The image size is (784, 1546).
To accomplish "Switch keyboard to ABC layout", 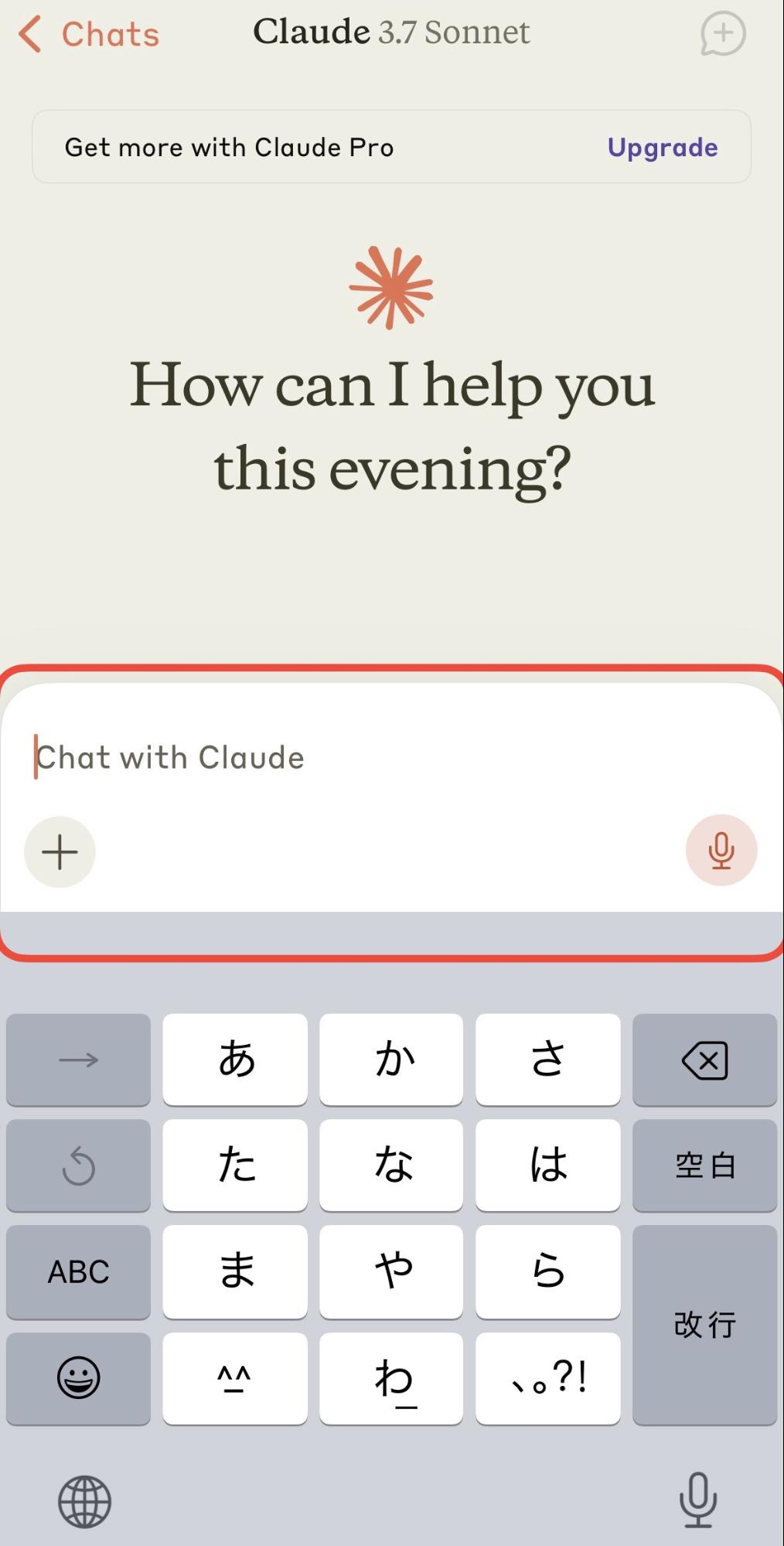I will 78,1271.
